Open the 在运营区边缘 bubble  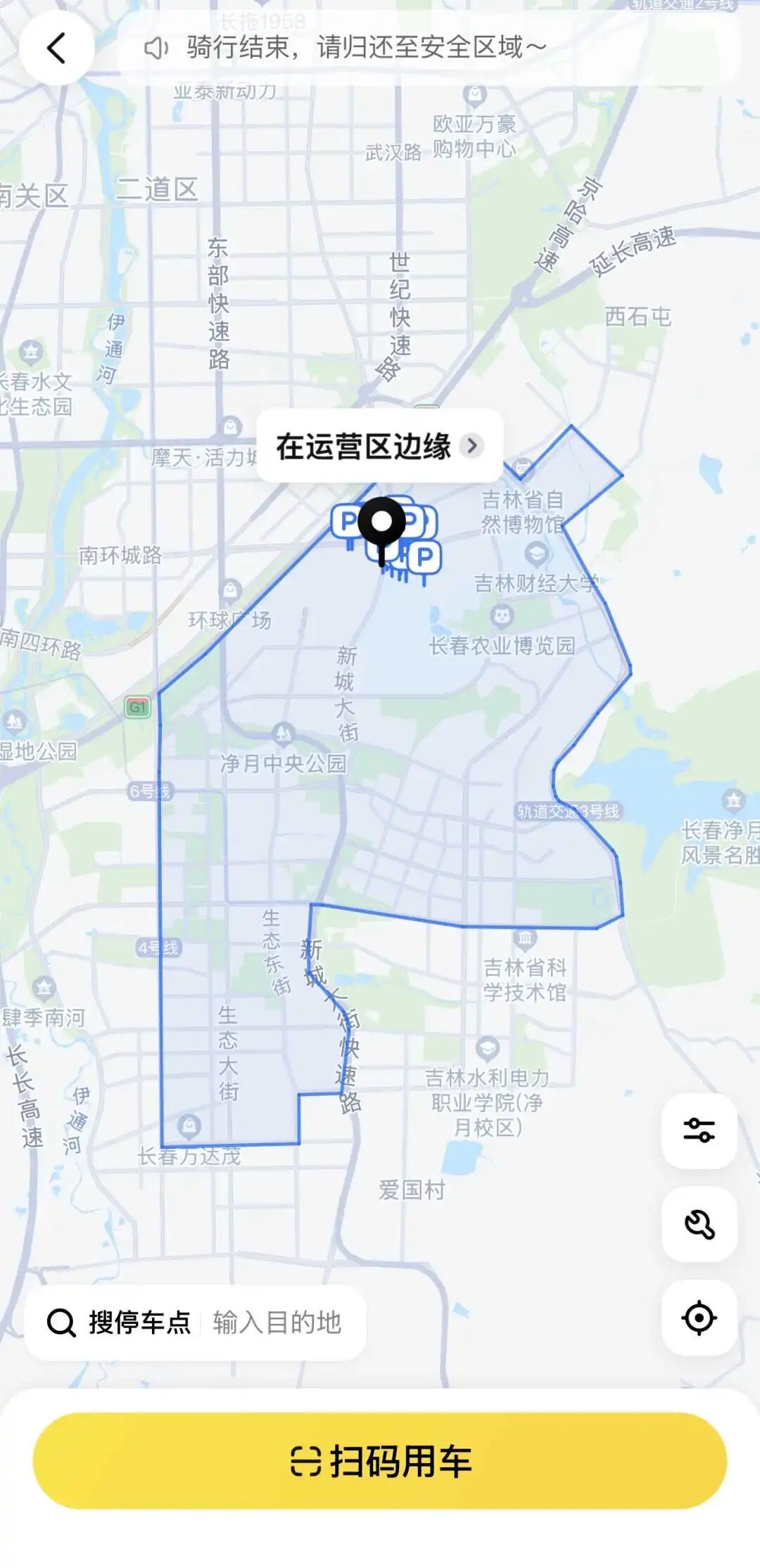tap(380, 446)
